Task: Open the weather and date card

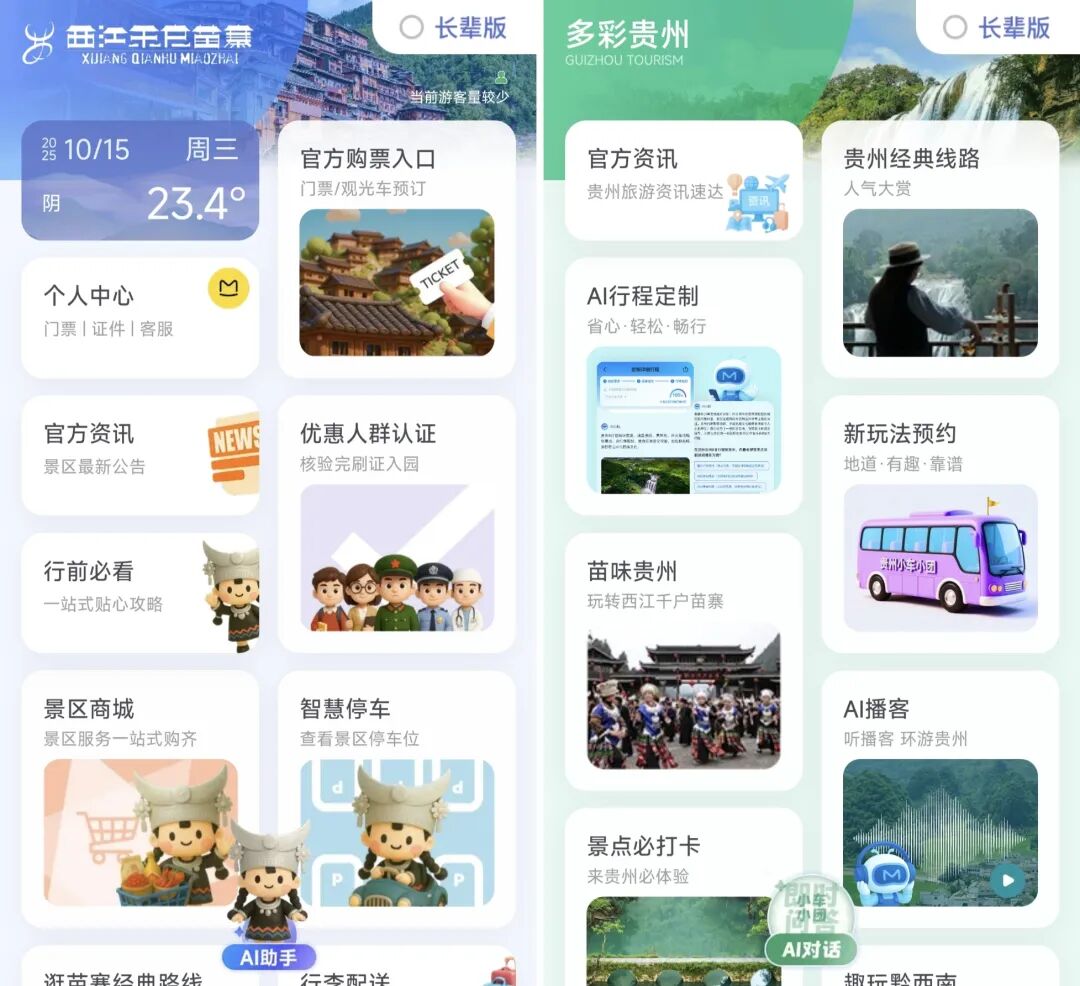Action: point(140,180)
